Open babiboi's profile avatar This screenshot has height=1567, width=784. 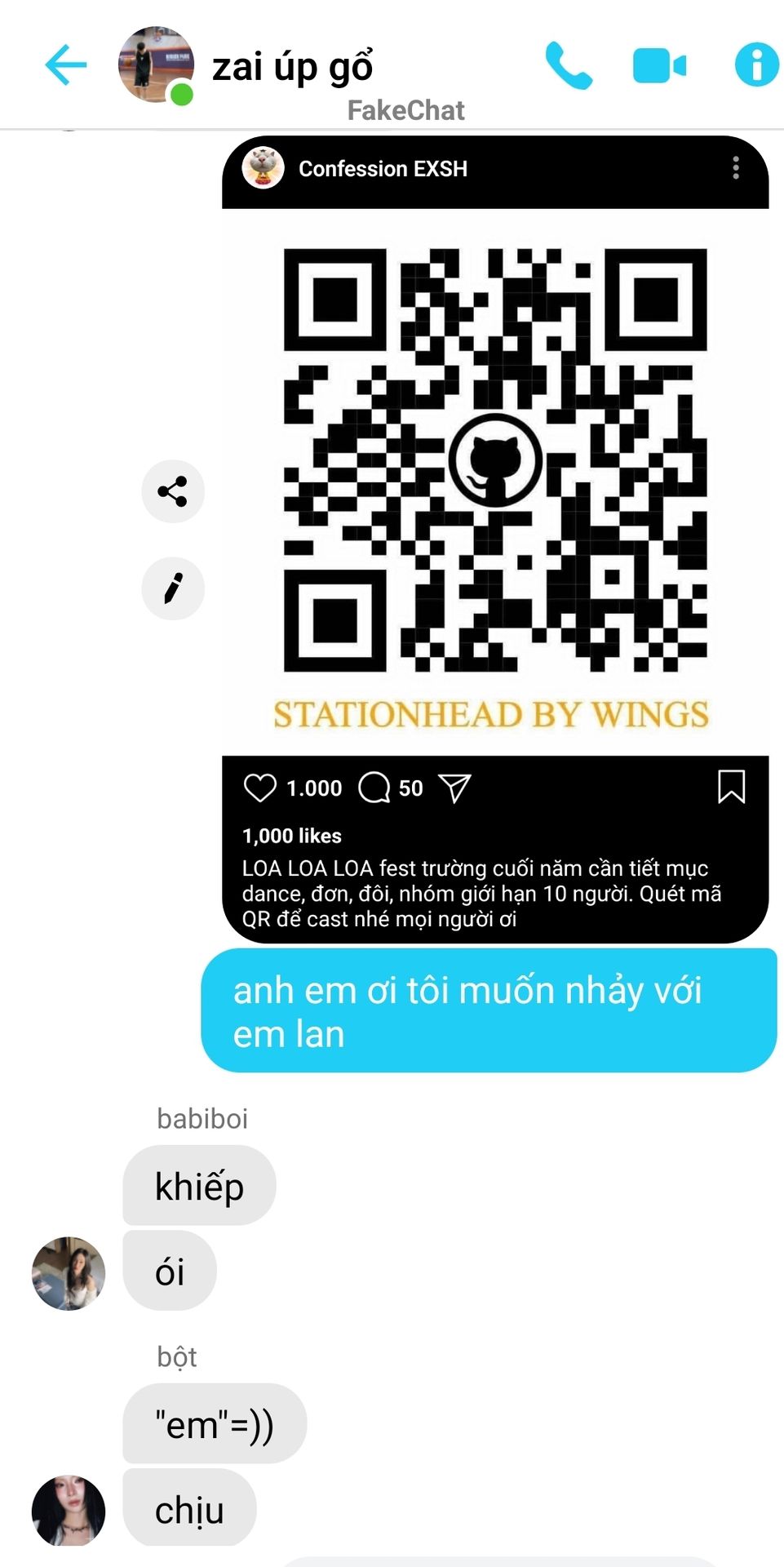(69, 1272)
